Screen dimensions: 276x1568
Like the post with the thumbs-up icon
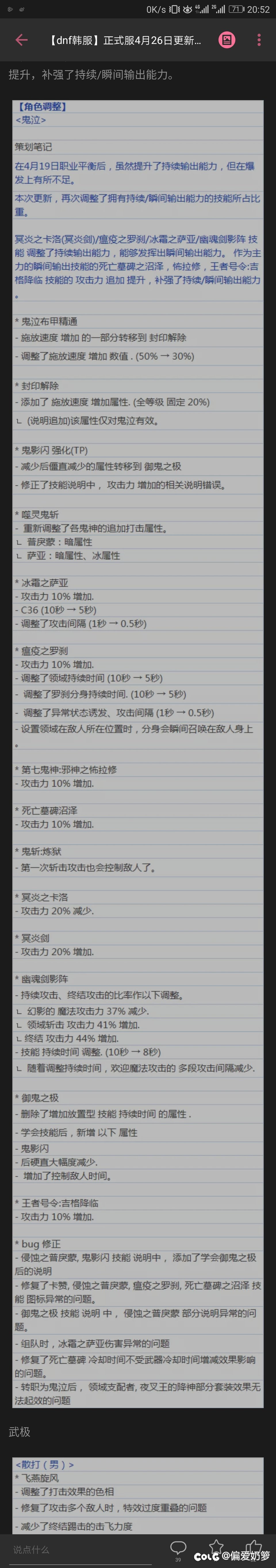(x=254, y=1547)
